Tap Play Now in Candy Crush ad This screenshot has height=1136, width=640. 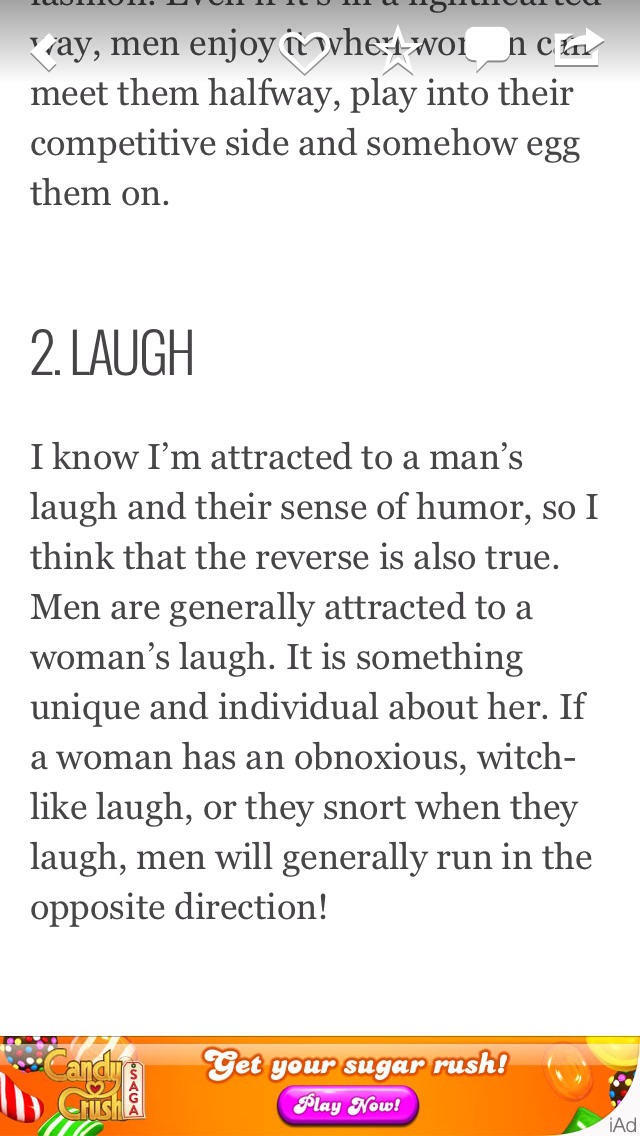[348, 1105]
